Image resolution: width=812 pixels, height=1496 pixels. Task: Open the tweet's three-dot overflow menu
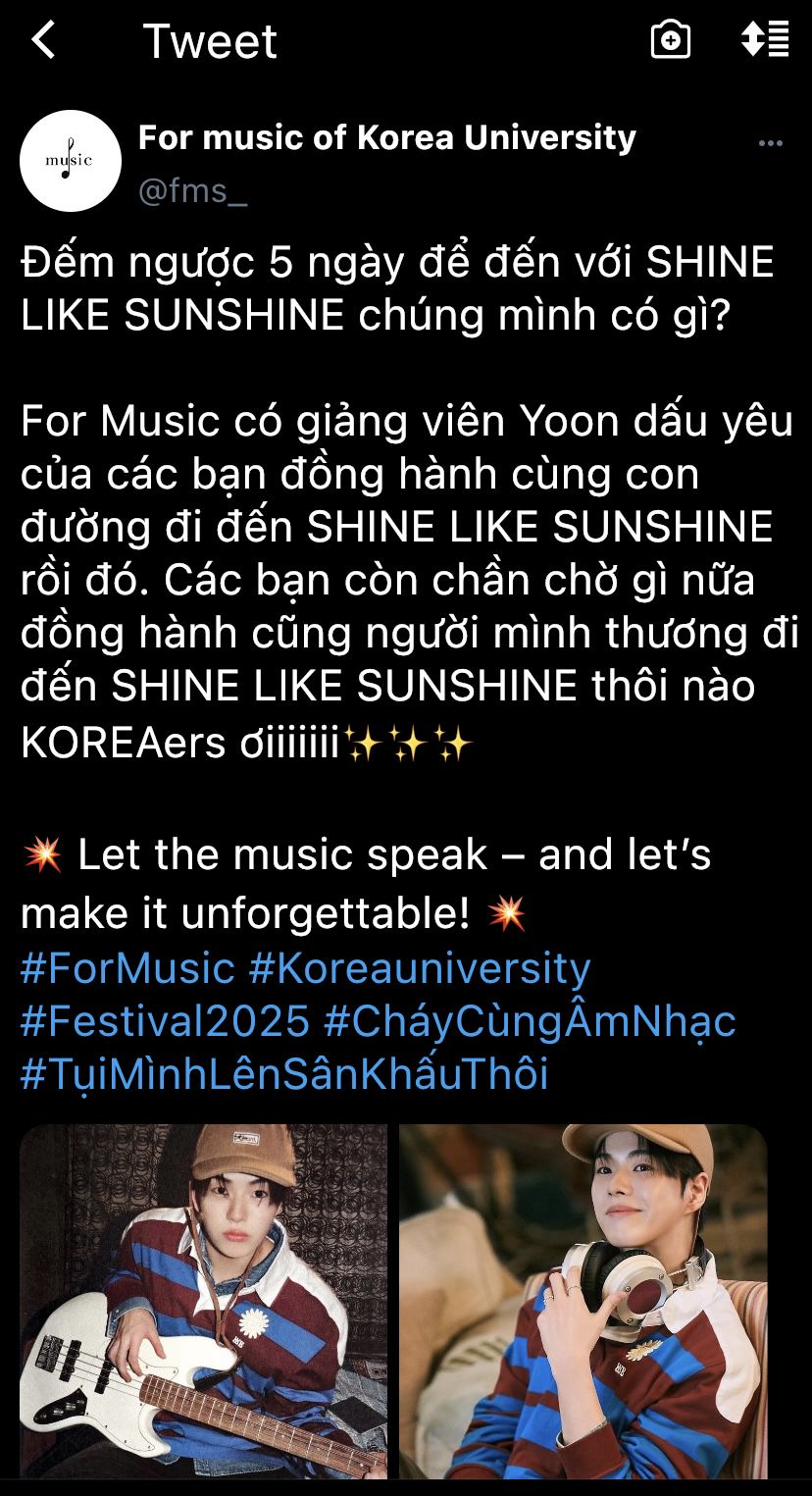(x=771, y=143)
